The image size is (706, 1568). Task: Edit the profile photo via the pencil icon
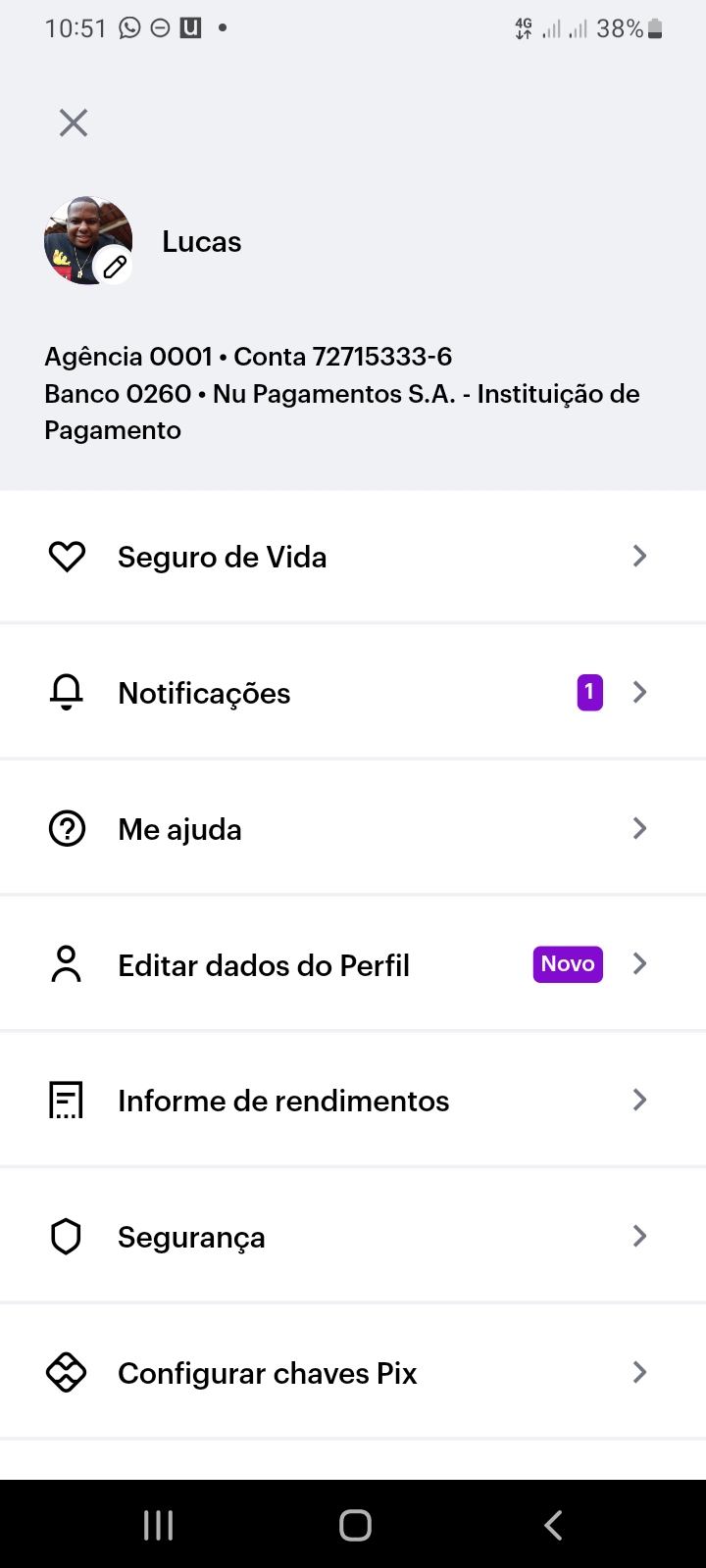tap(115, 266)
